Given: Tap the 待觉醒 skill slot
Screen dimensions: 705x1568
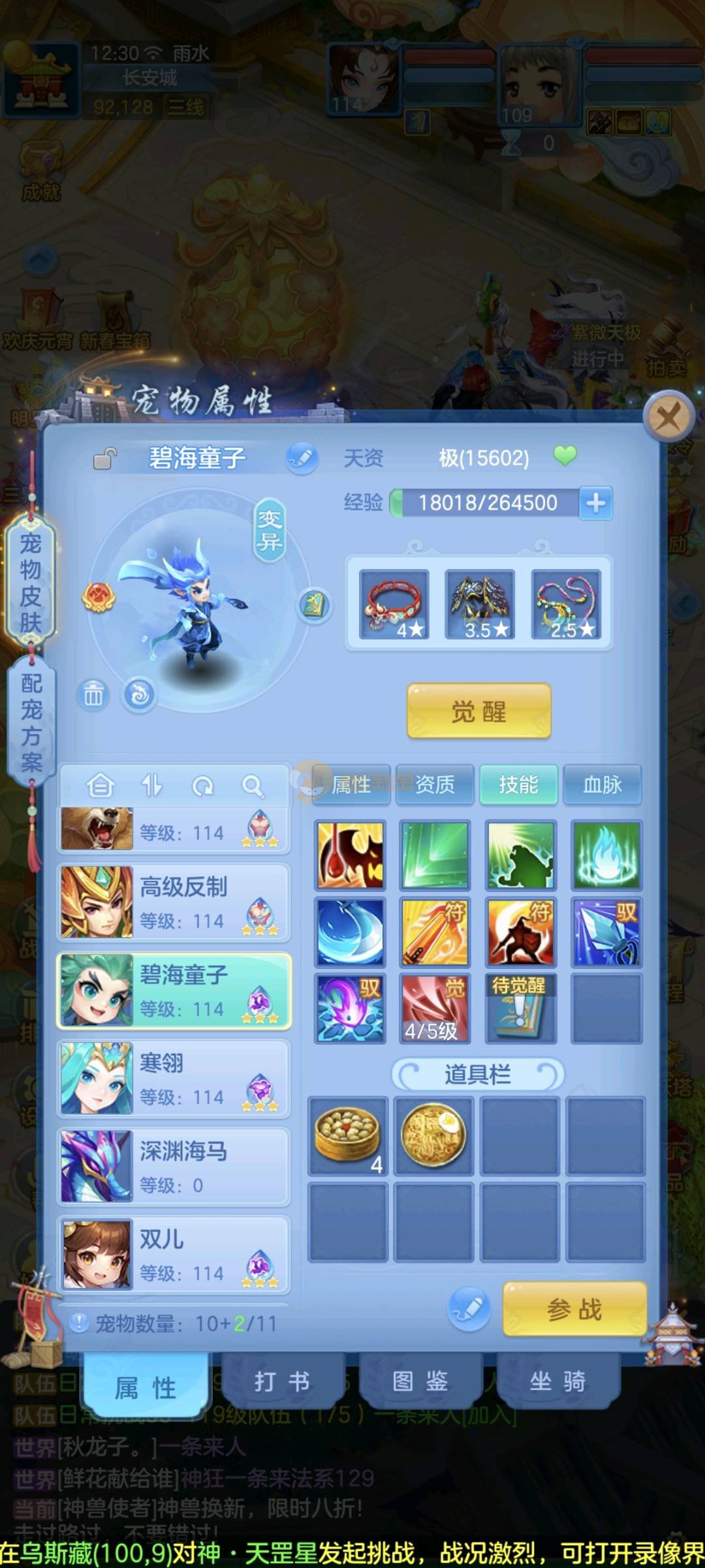Looking at the screenshot, I should point(520,1008).
